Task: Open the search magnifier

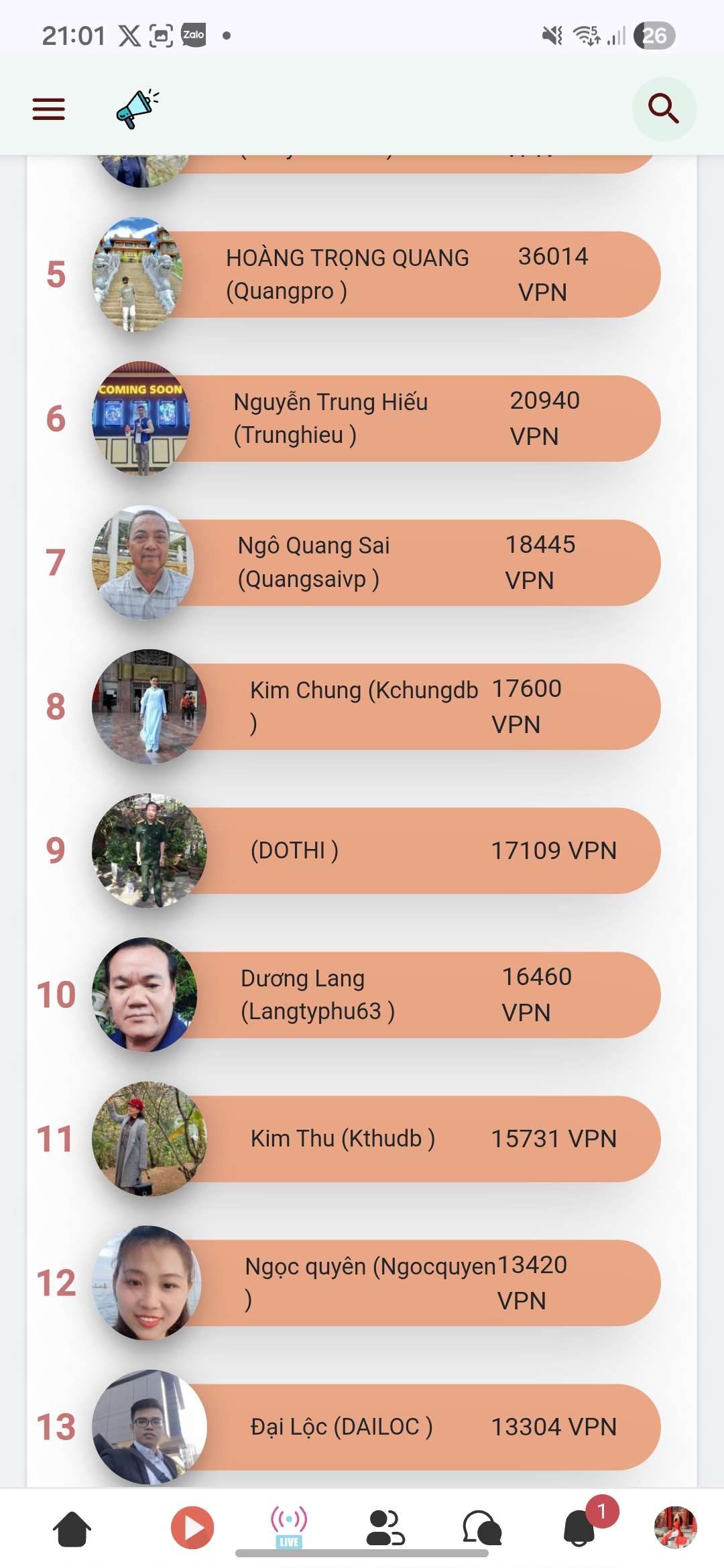Action: [x=664, y=109]
